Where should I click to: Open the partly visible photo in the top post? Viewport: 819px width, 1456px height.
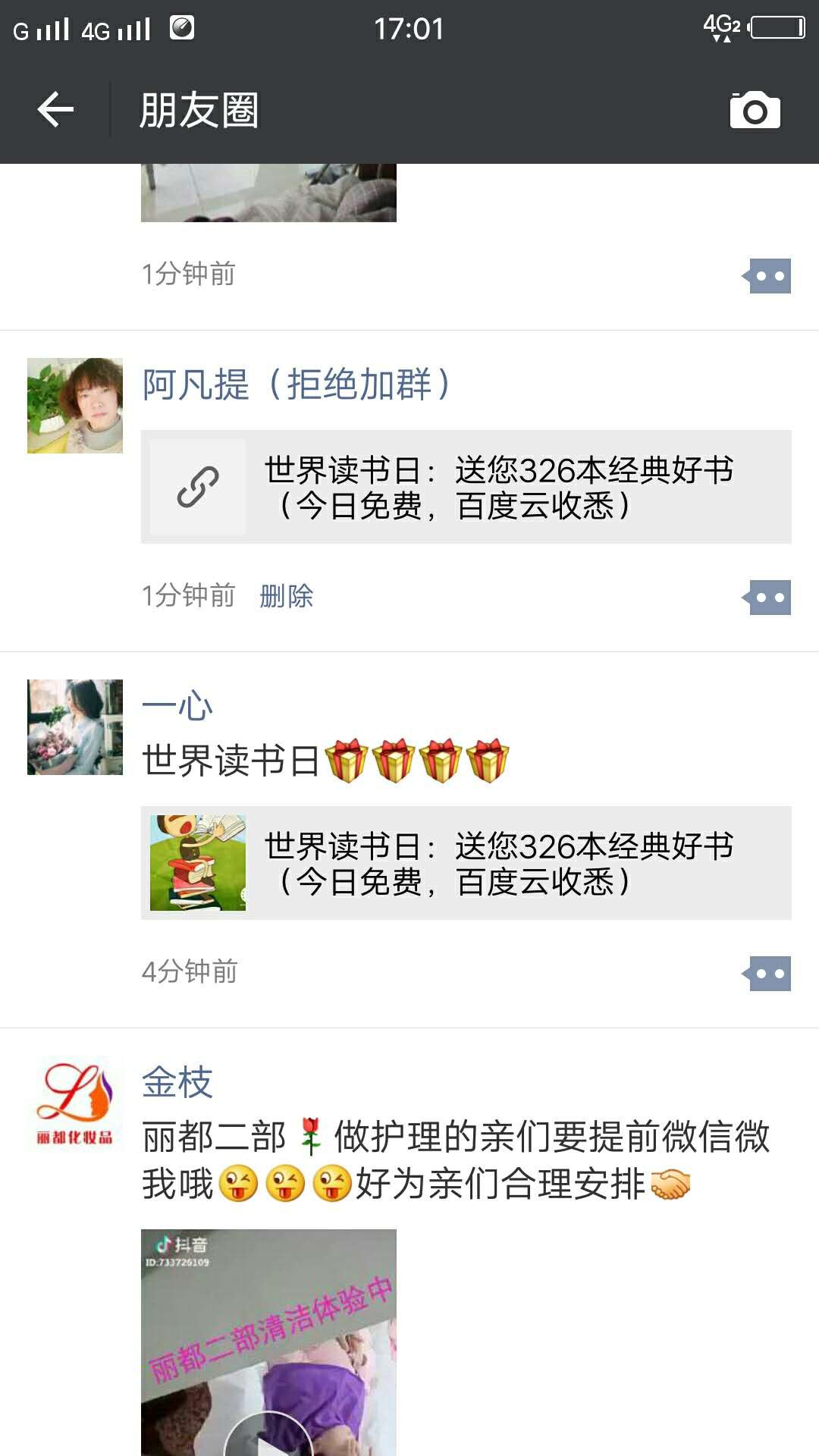coord(268,193)
